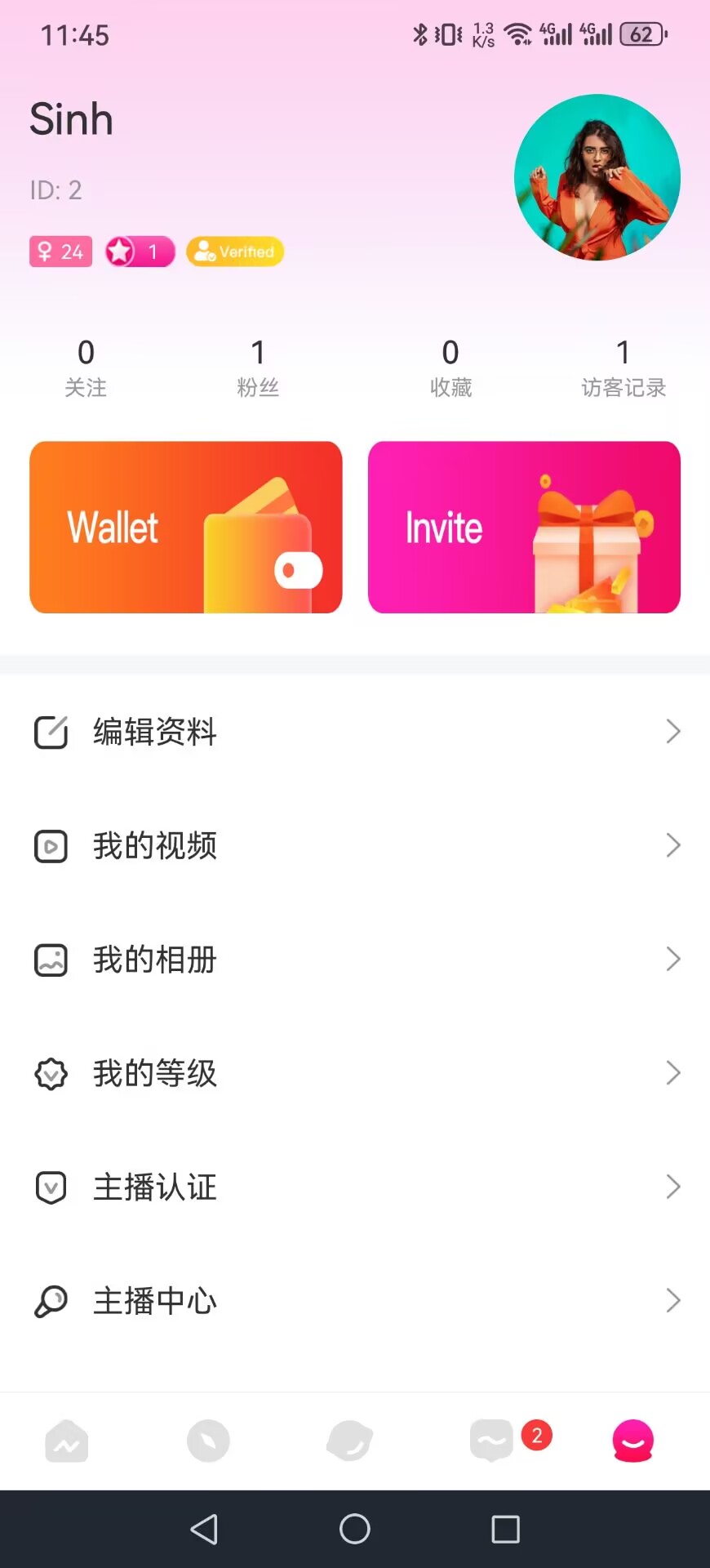Open 我的等级 row
710x1568 pixels.
pyautogui.click(x=355, y=1073)
